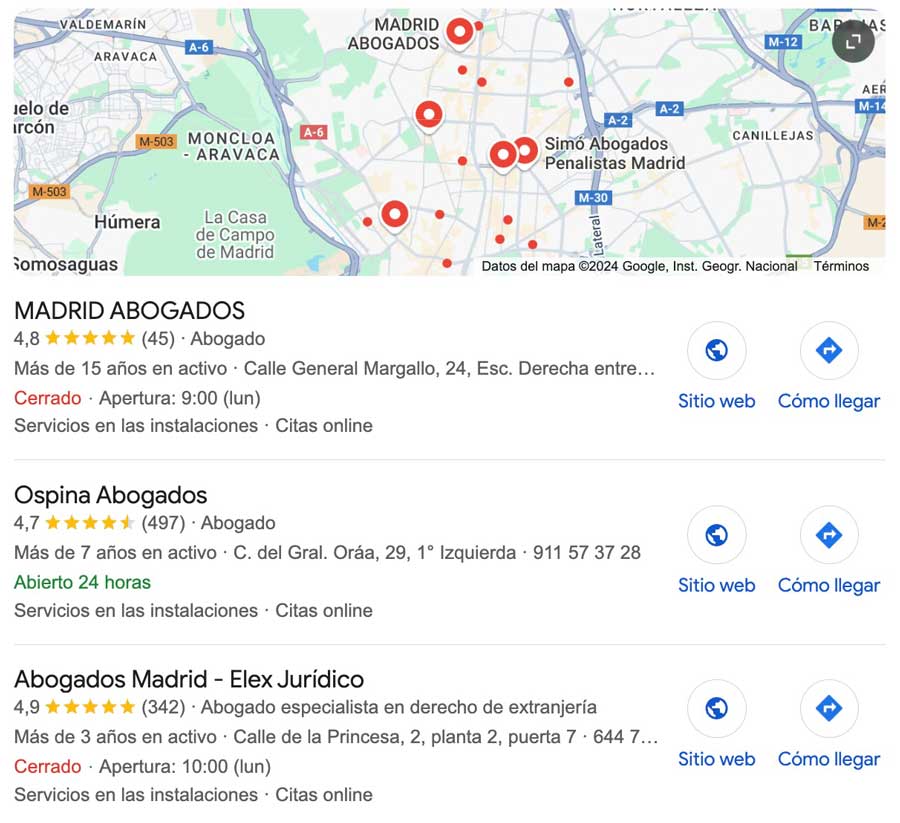
Task: Select the Simó Abogados Penalistas Madrid map pin
Action: point(524,152)
